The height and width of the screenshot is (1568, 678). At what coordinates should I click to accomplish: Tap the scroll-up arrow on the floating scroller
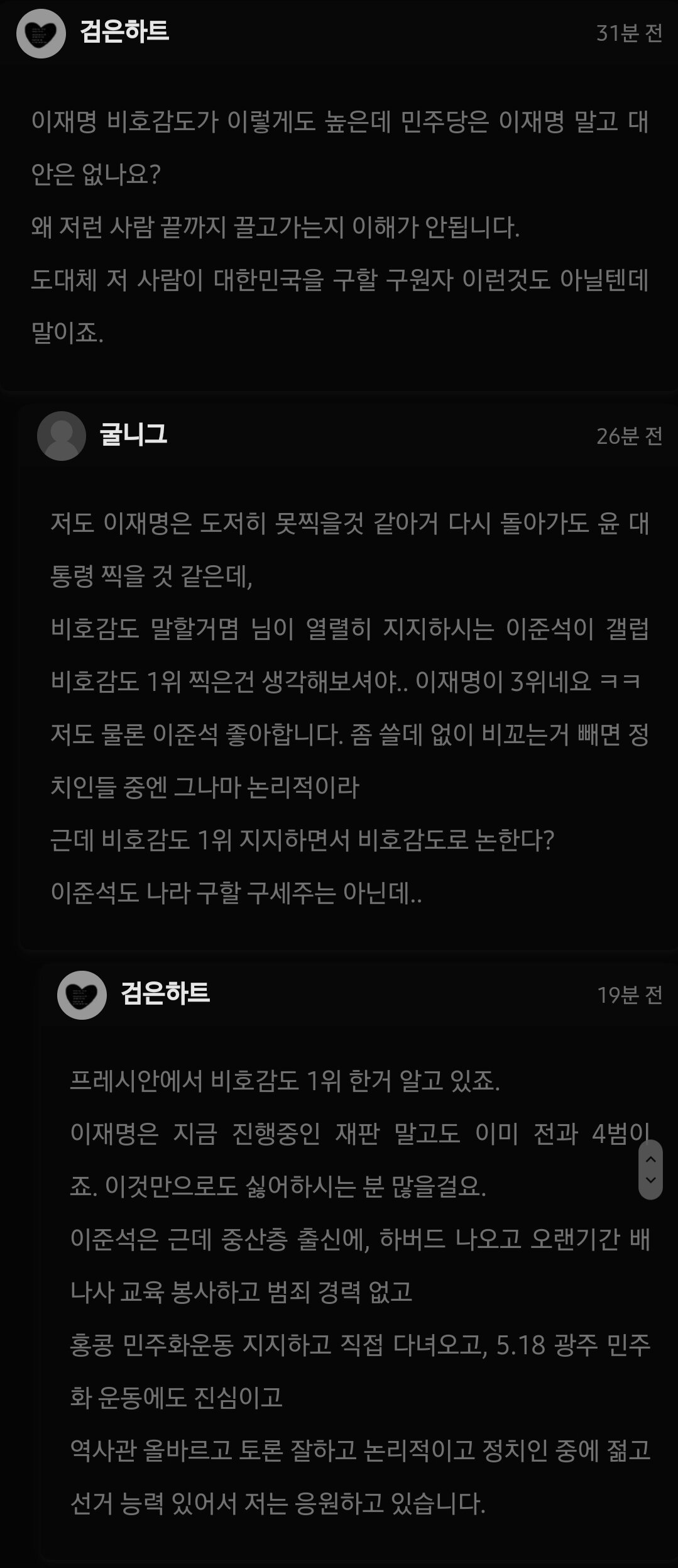tap(651, 1159)
